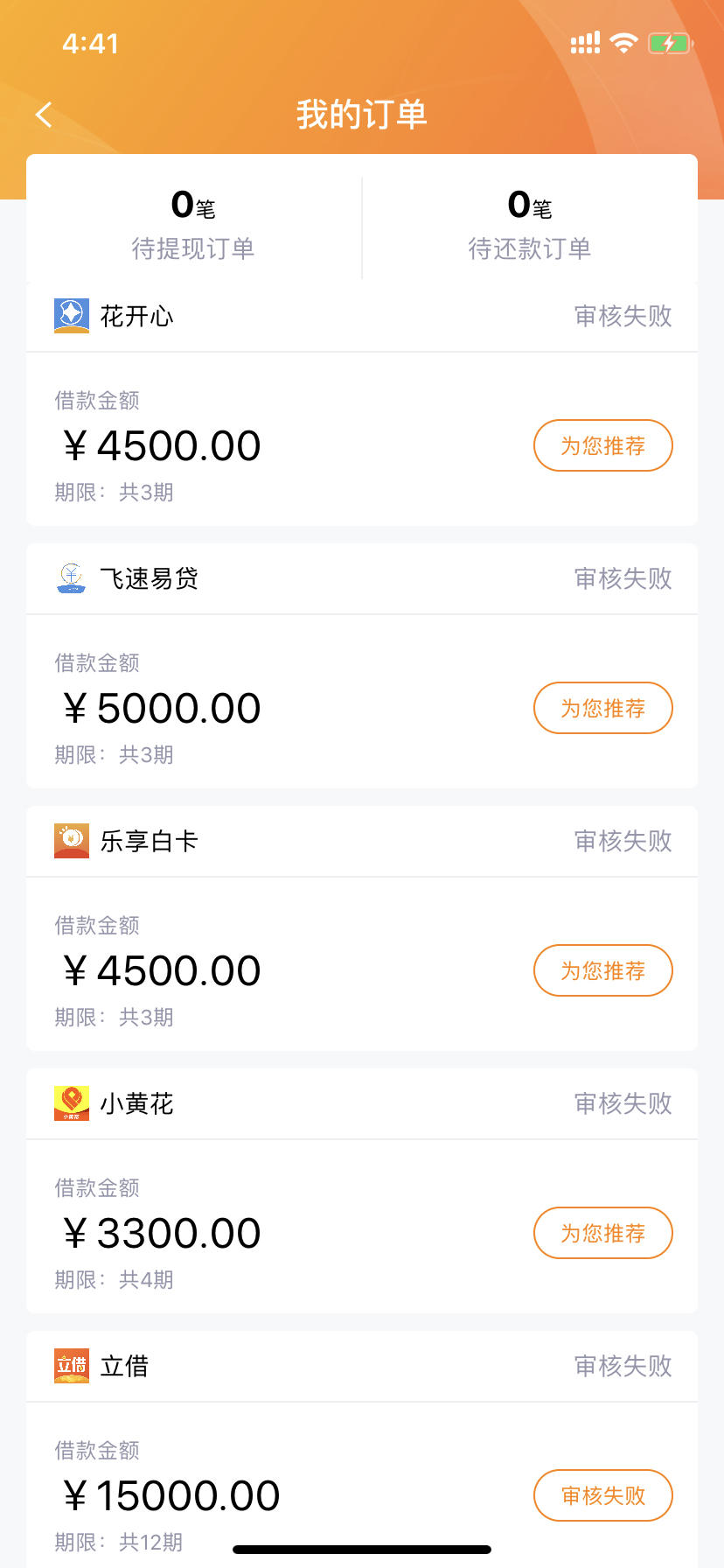Tap 为您推荐 on the 乐享白卡 order
This screenshot has width=724, height=1568.
click(602, 970)
